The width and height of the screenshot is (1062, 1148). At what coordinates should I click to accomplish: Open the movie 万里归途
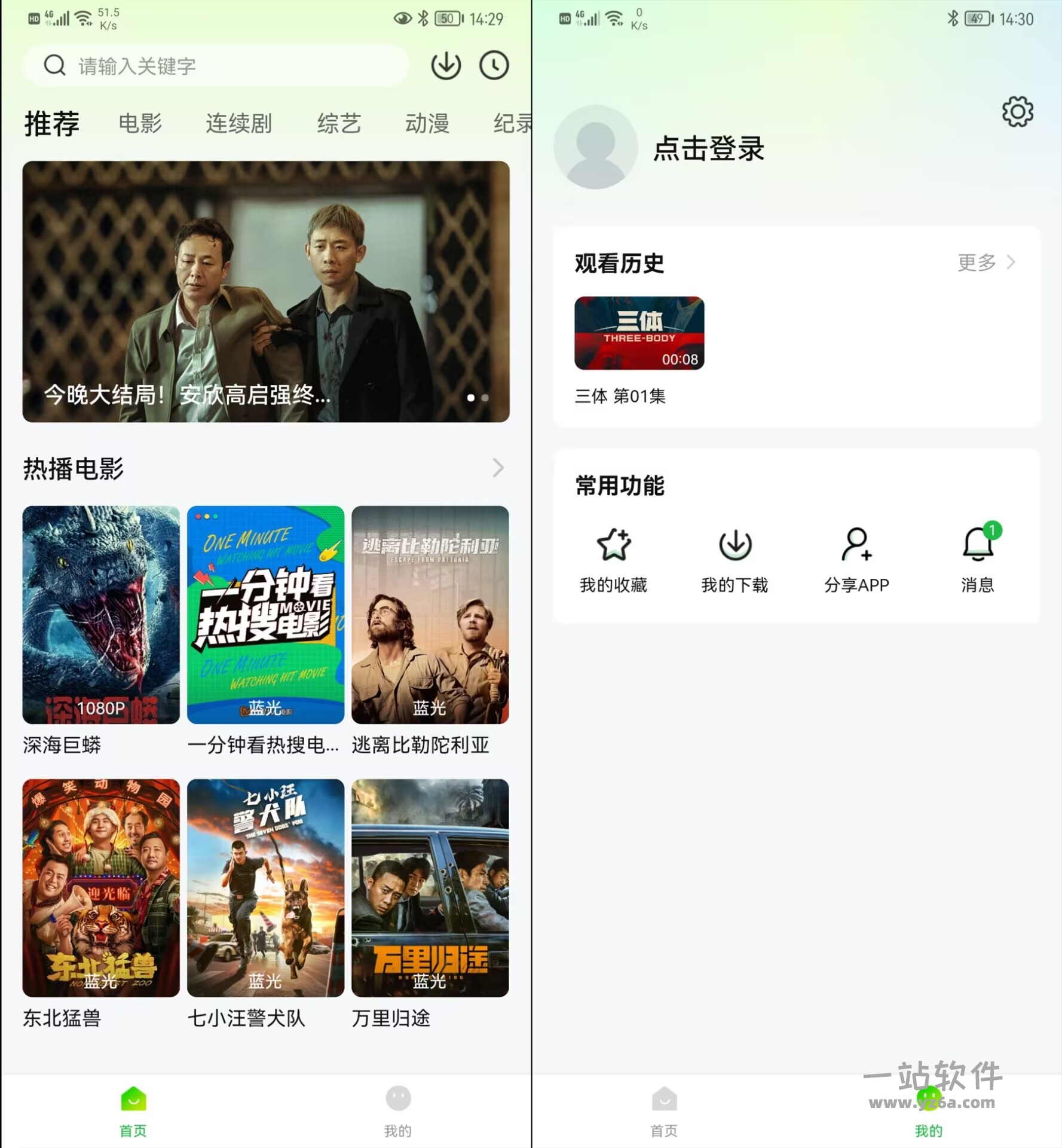pyautogui.click(x=430, y=887)
